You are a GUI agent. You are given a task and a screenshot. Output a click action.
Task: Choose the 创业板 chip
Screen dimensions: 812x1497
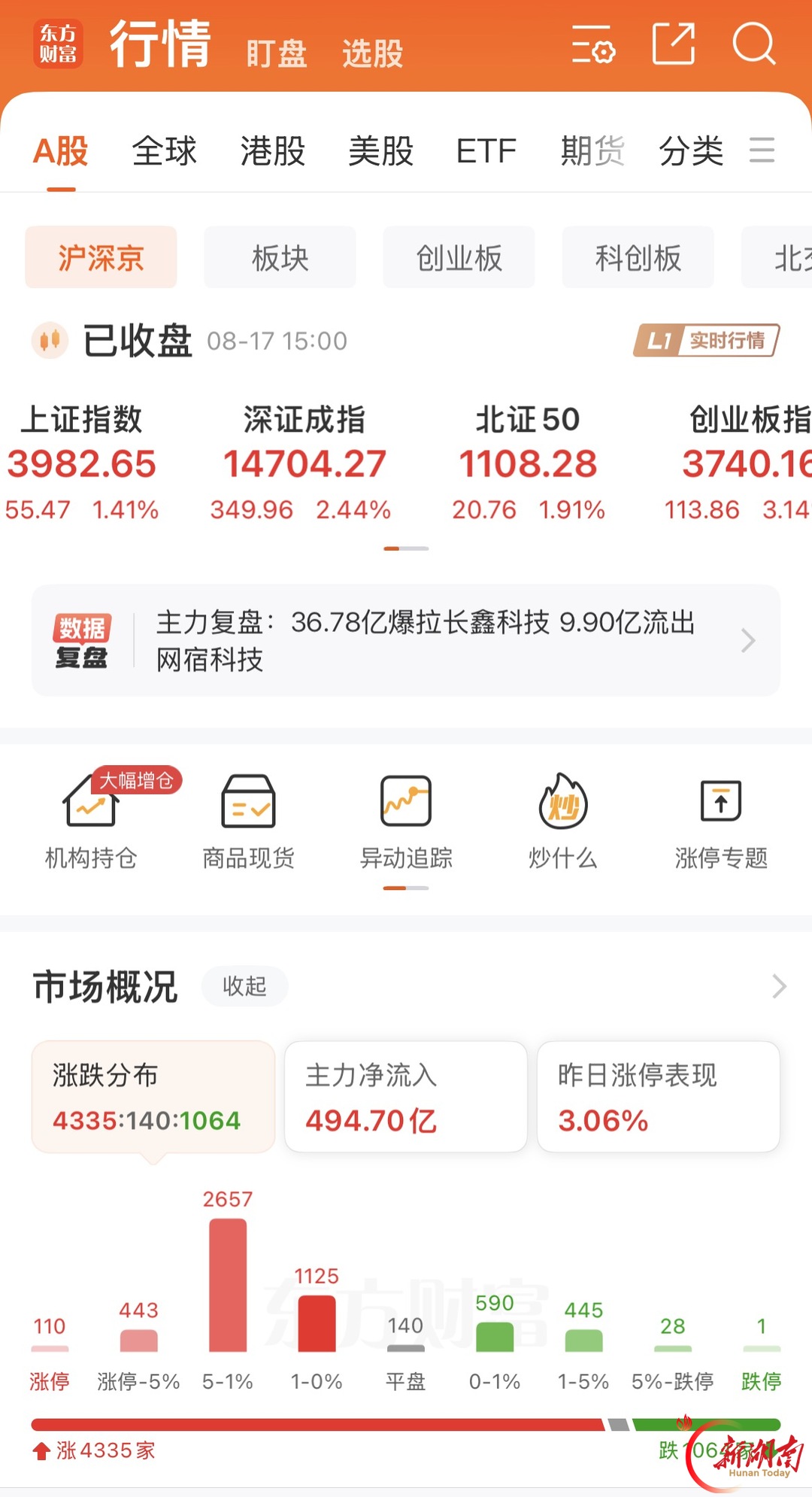pyautogui.click(x=459, y=257)
